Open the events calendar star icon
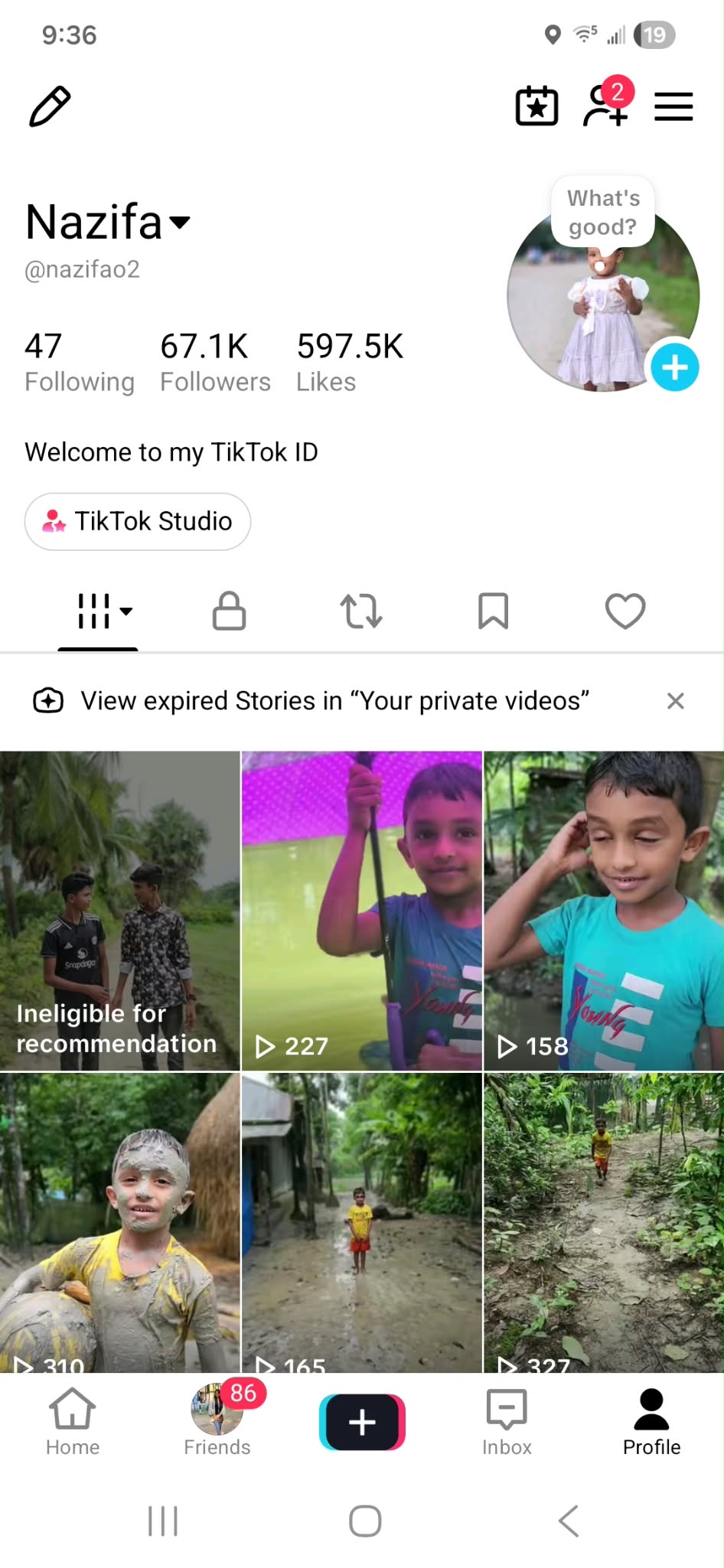The height and width of the screenshot is (1568, 724). pyautogui.click(x=536, y=106)
